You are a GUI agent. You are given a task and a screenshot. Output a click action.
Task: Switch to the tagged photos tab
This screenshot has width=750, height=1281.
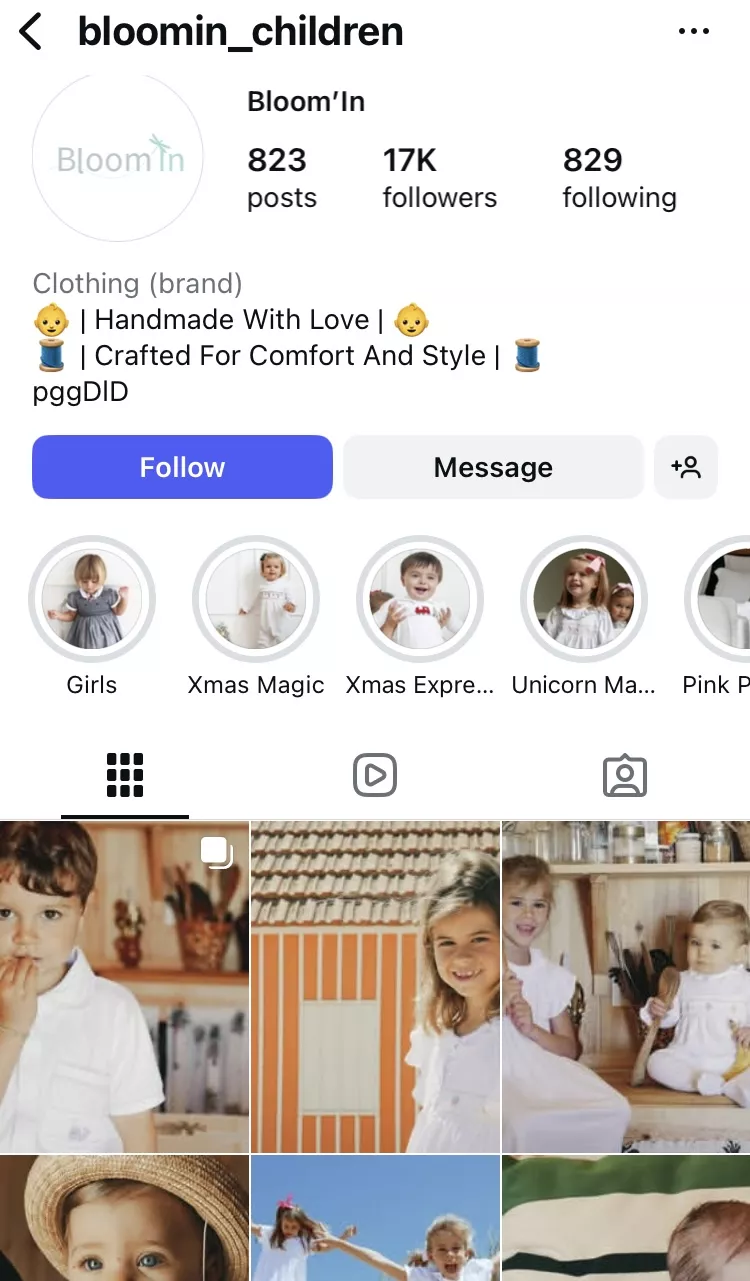pyautogui.click(x=625, y=775)
